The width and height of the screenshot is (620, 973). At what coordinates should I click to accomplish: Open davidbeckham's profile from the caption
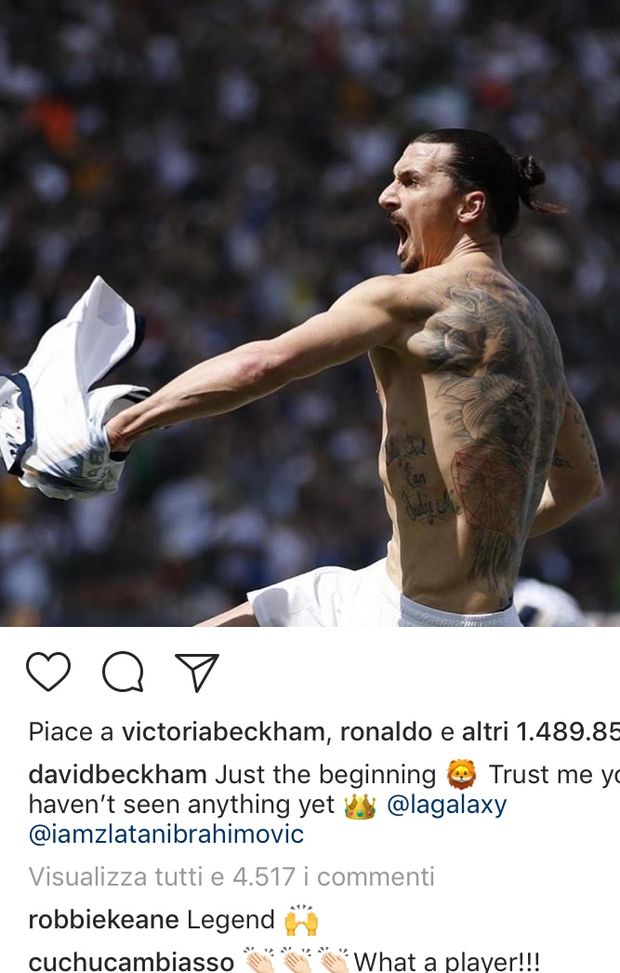118,775
